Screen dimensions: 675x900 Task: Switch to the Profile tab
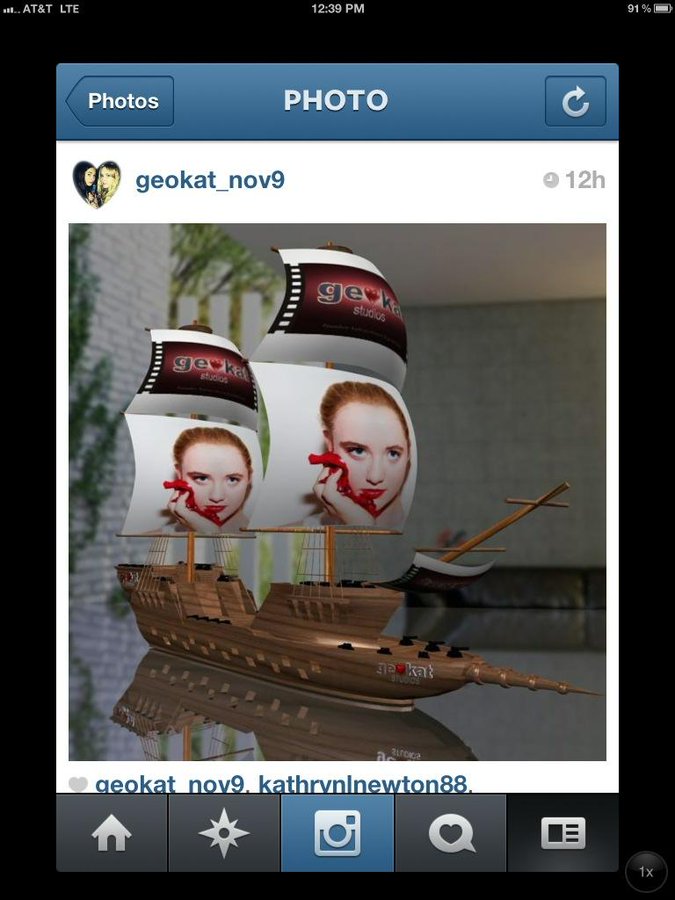563,833
